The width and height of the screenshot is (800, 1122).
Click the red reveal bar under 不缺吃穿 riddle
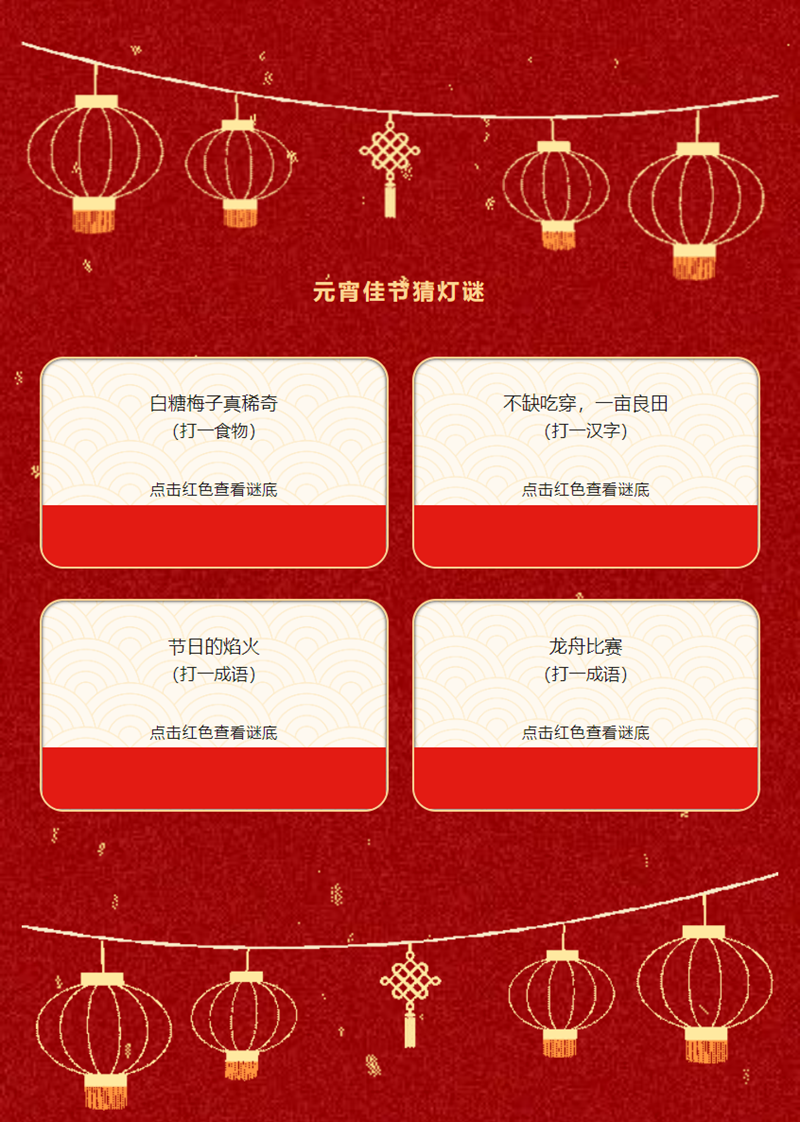(583, 532)
